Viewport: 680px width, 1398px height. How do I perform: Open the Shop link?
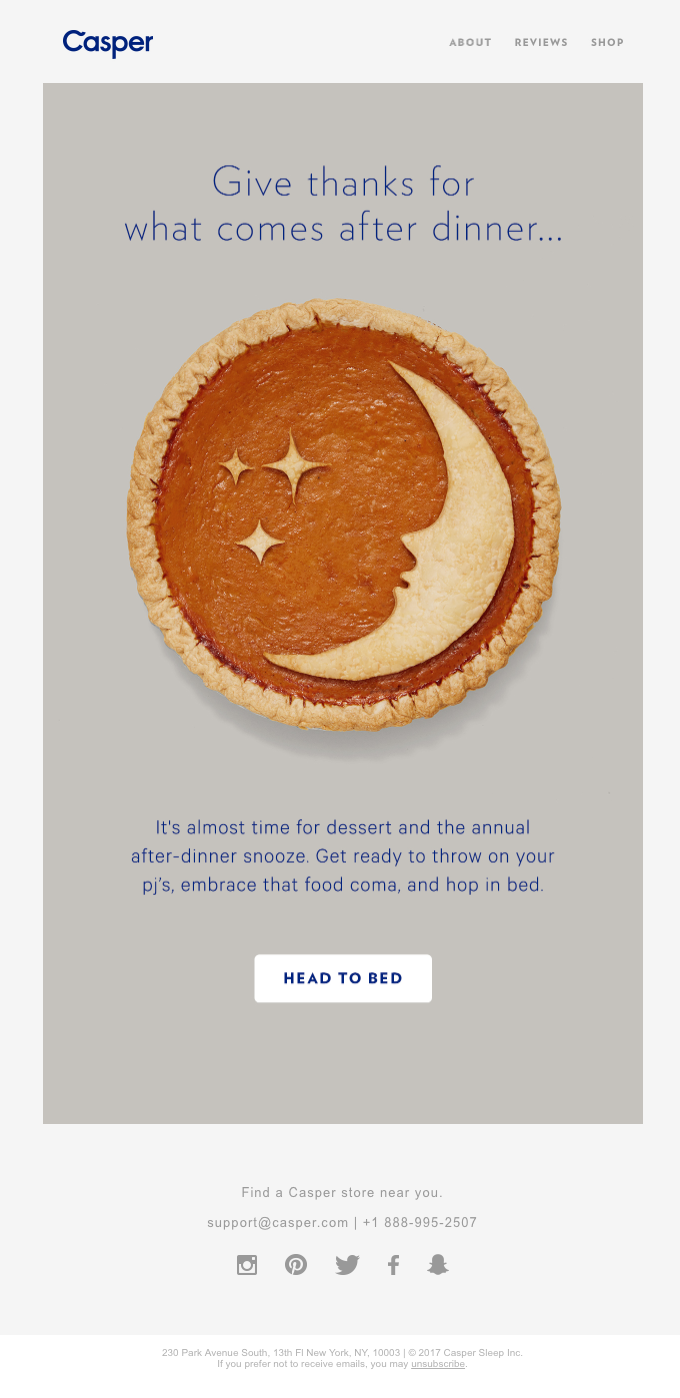click(x=607, y=43)
